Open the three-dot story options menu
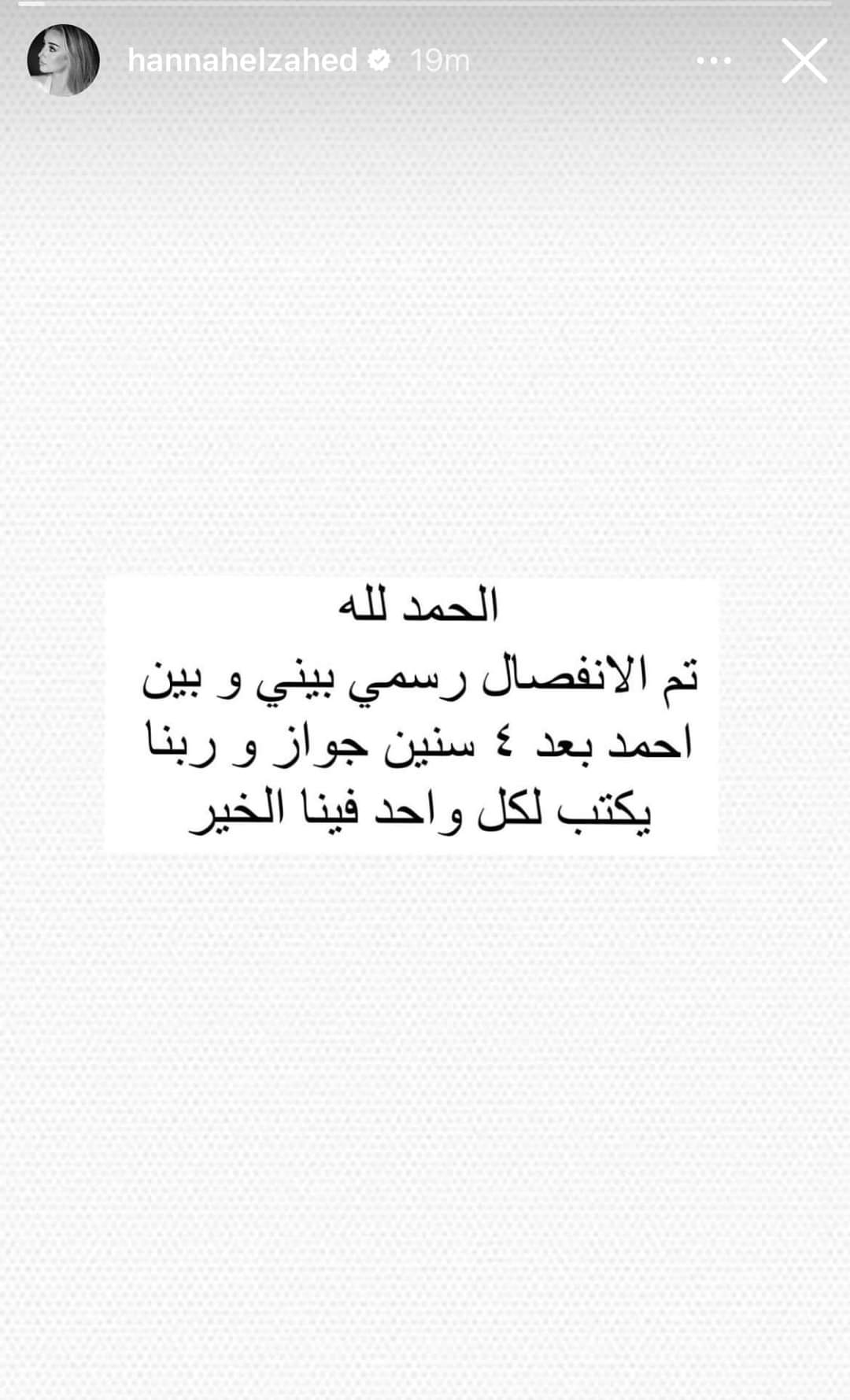 (714, 61)
